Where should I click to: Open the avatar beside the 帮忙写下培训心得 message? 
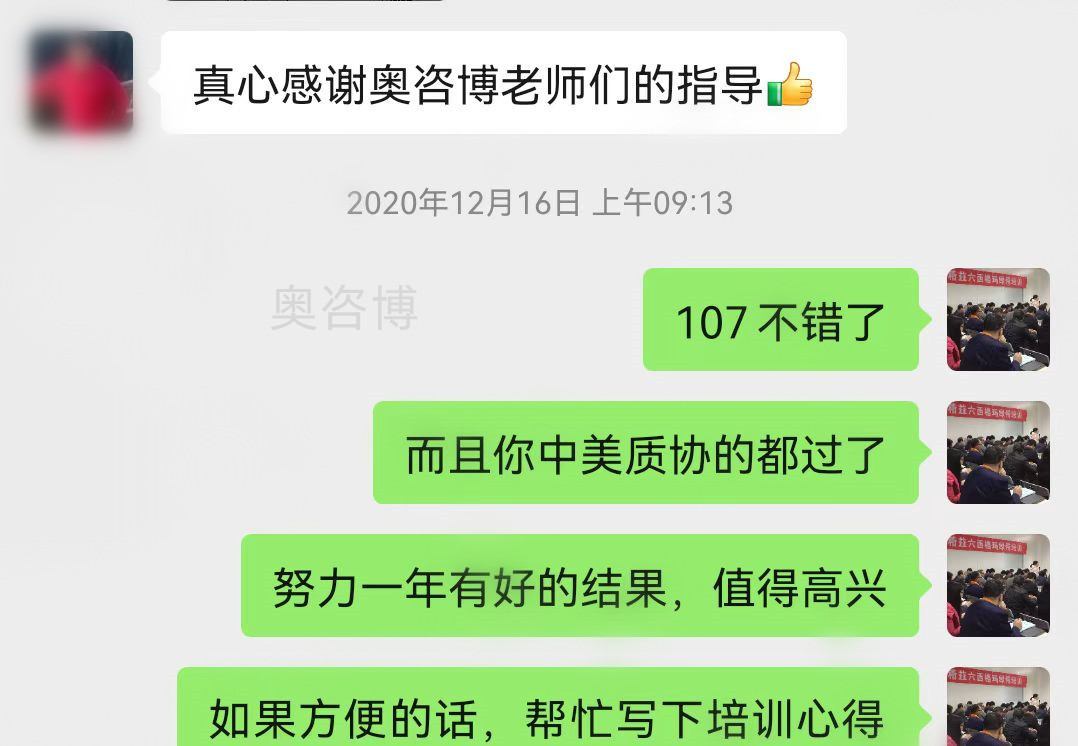[x=998, y=708]
